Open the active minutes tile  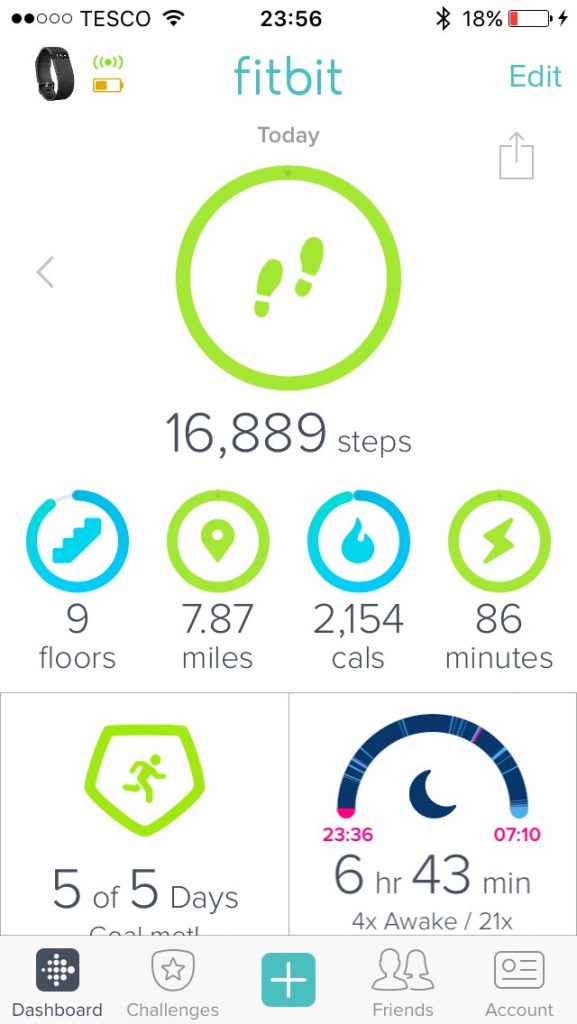click(x=499, y=581)
